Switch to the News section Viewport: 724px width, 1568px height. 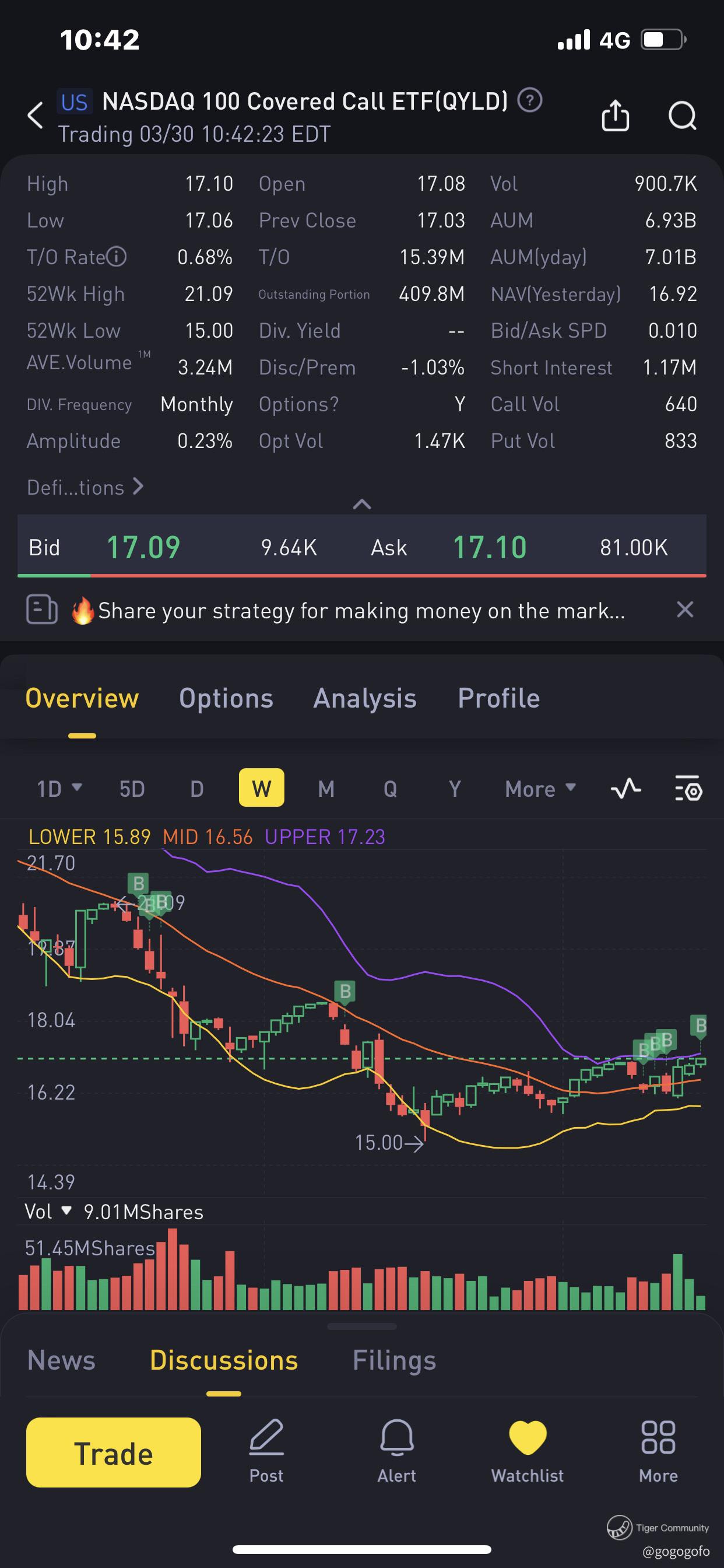[x=61, y=1360]
